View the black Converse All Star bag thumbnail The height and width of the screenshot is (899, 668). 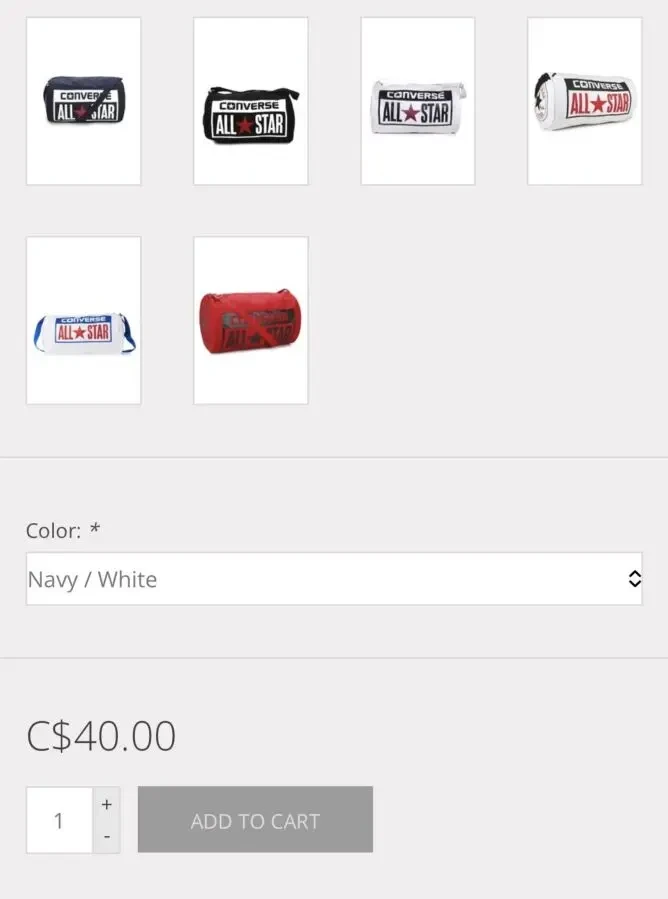(251, 101)
